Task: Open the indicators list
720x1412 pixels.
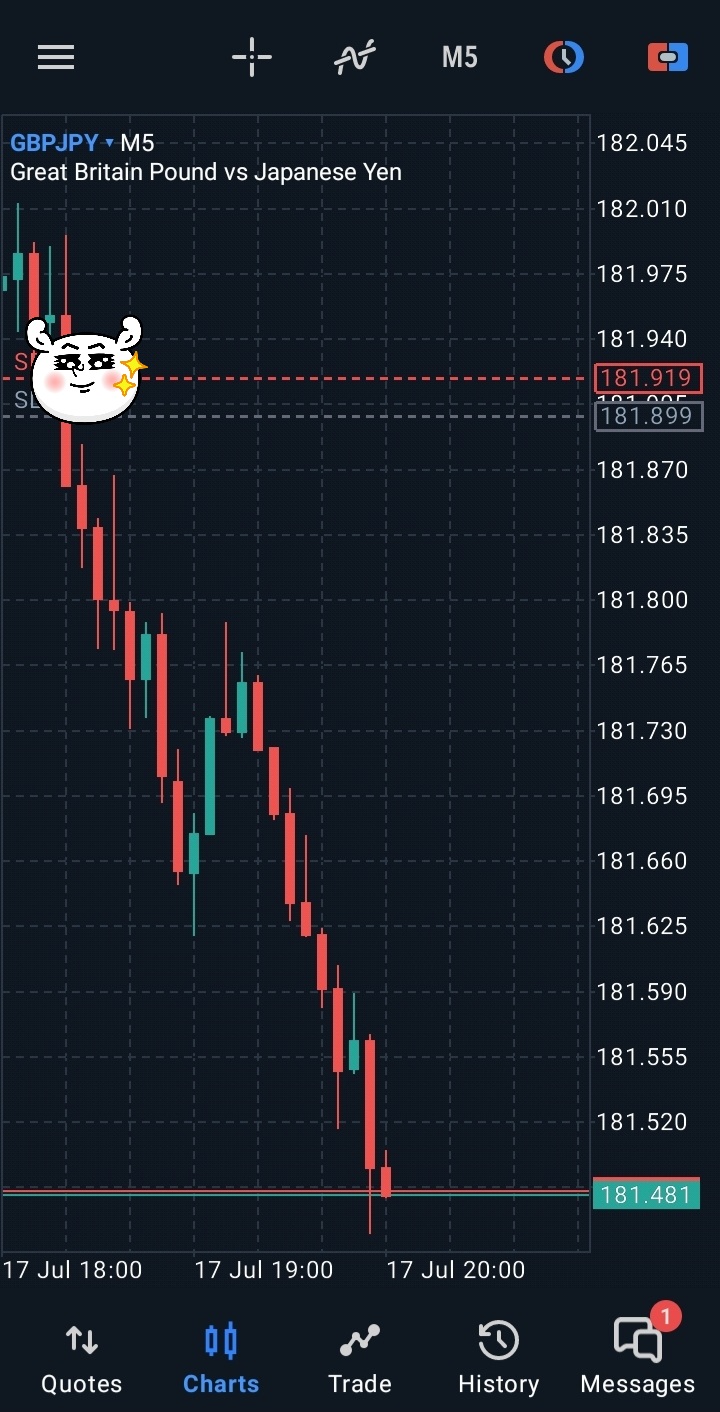Action: (355, 57)
